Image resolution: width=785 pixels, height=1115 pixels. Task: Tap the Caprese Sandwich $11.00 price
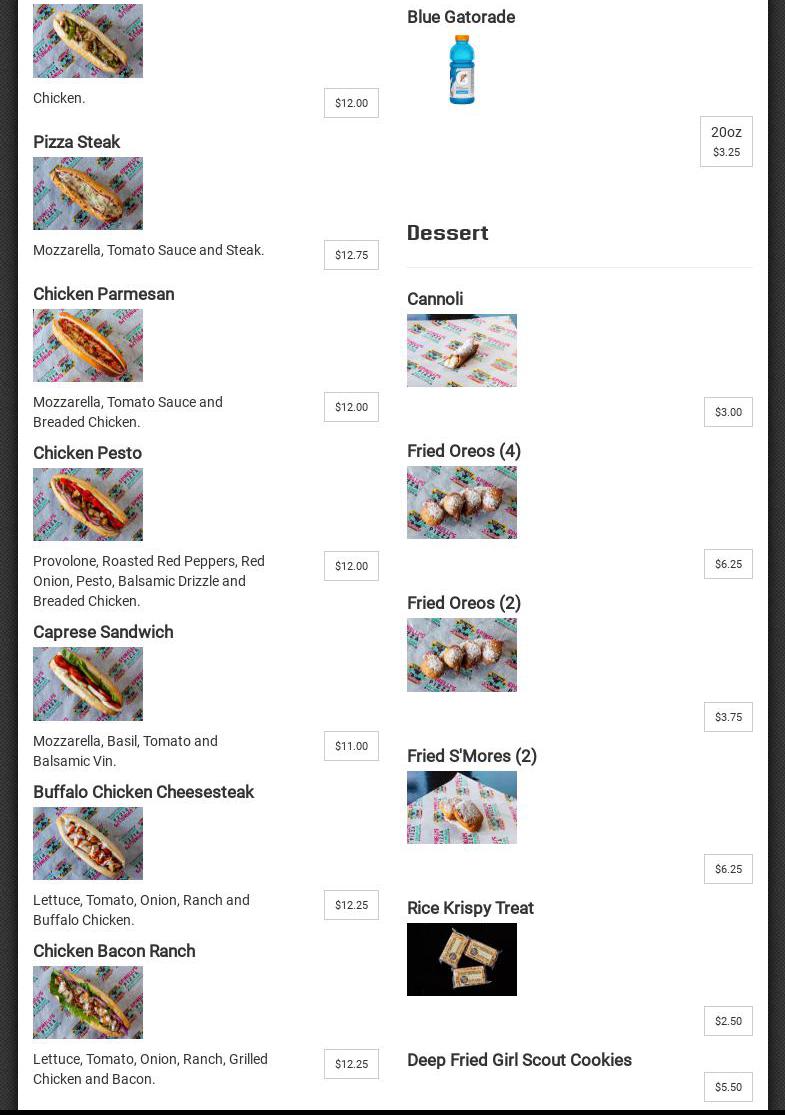(x=351, y=746)
